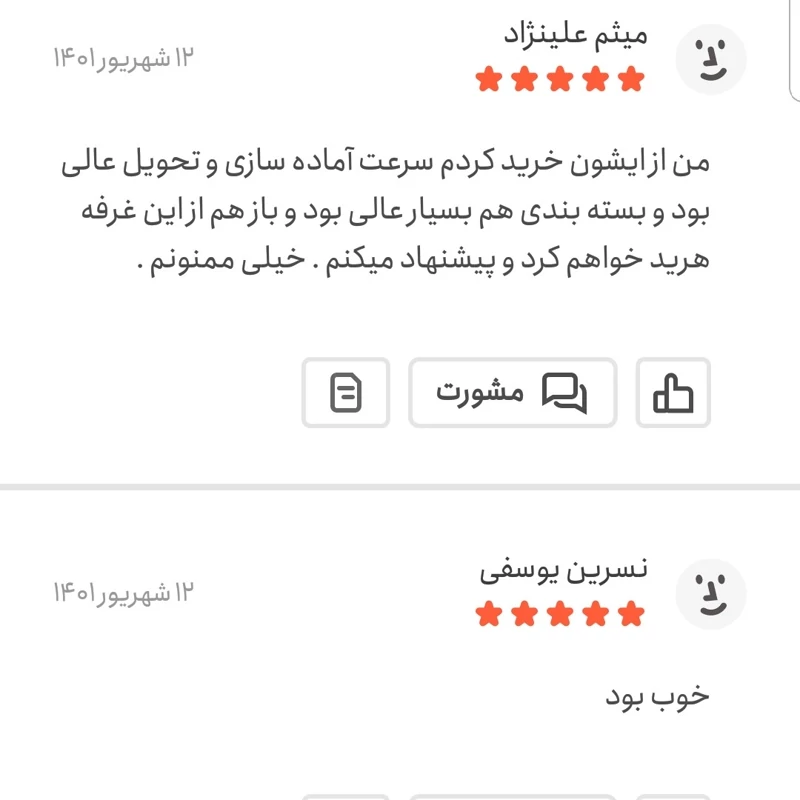The height and width of the screenshot is (800, 800).
Task: Open the document icon under میثم علینژاد's review
Action: pos(345,393)
